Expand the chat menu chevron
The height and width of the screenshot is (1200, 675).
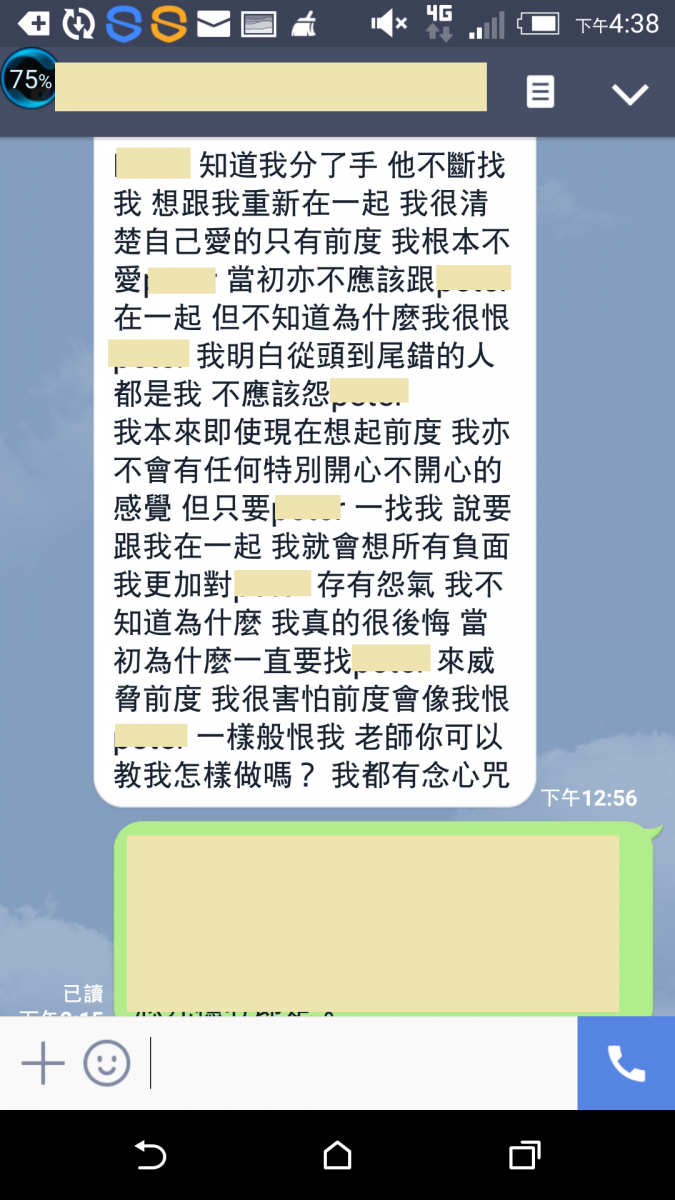click(630, 94)
